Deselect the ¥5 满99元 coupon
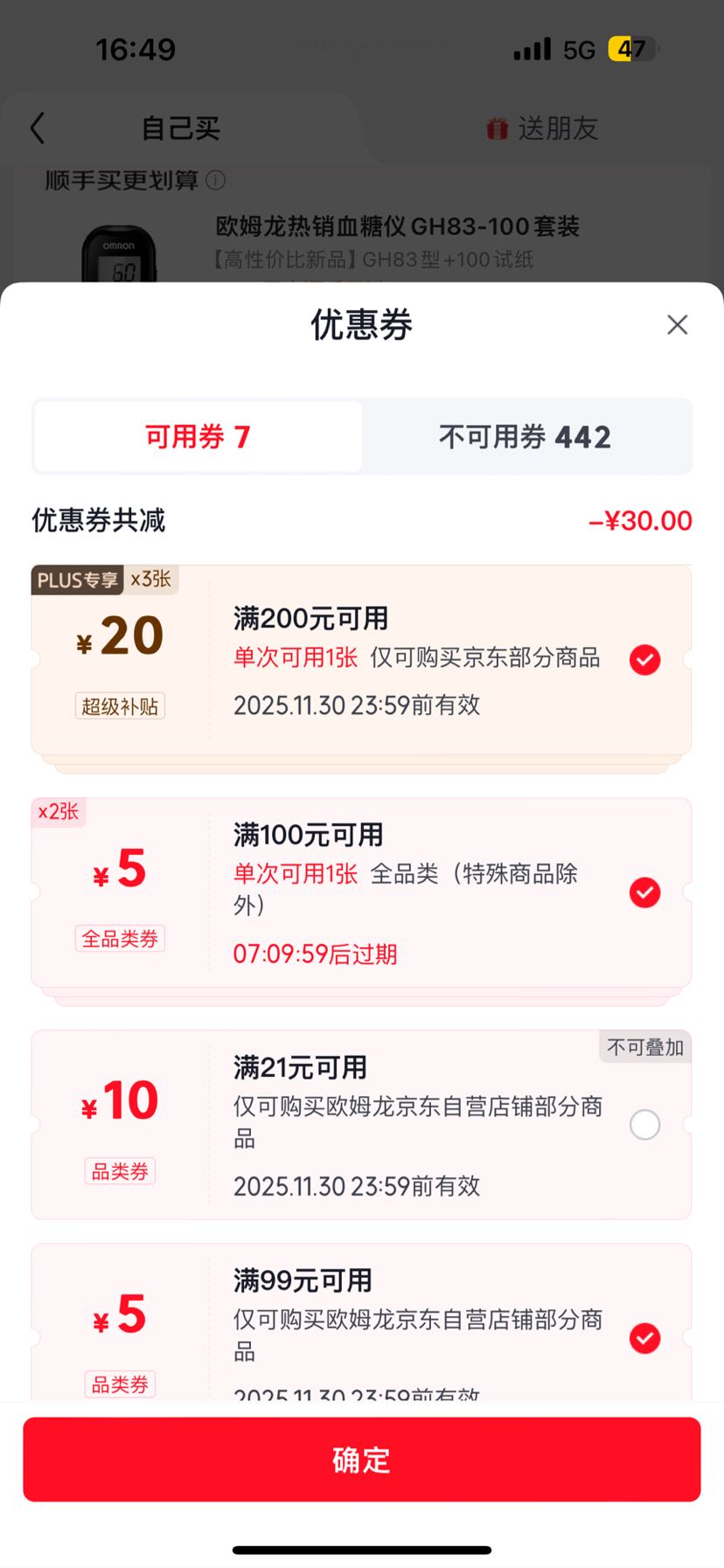724x1568 pixels. coord(644,1337)
